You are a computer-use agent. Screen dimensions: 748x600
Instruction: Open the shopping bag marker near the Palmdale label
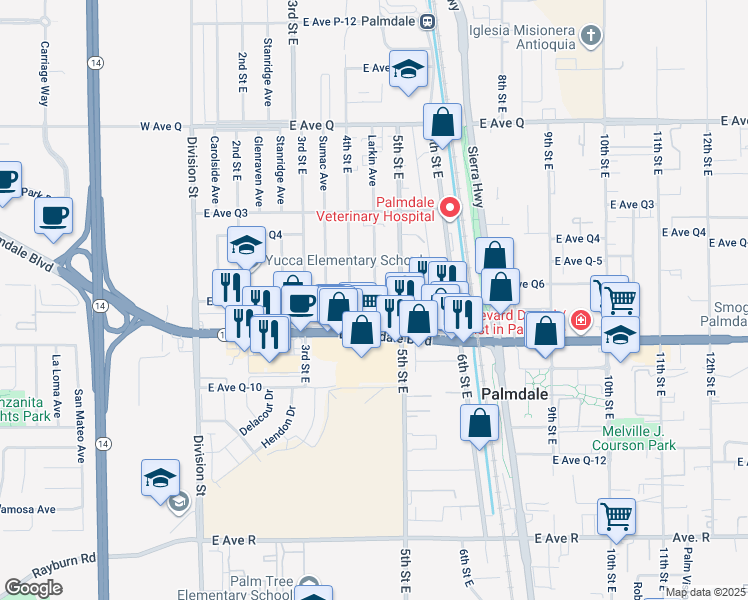[479, 424]
